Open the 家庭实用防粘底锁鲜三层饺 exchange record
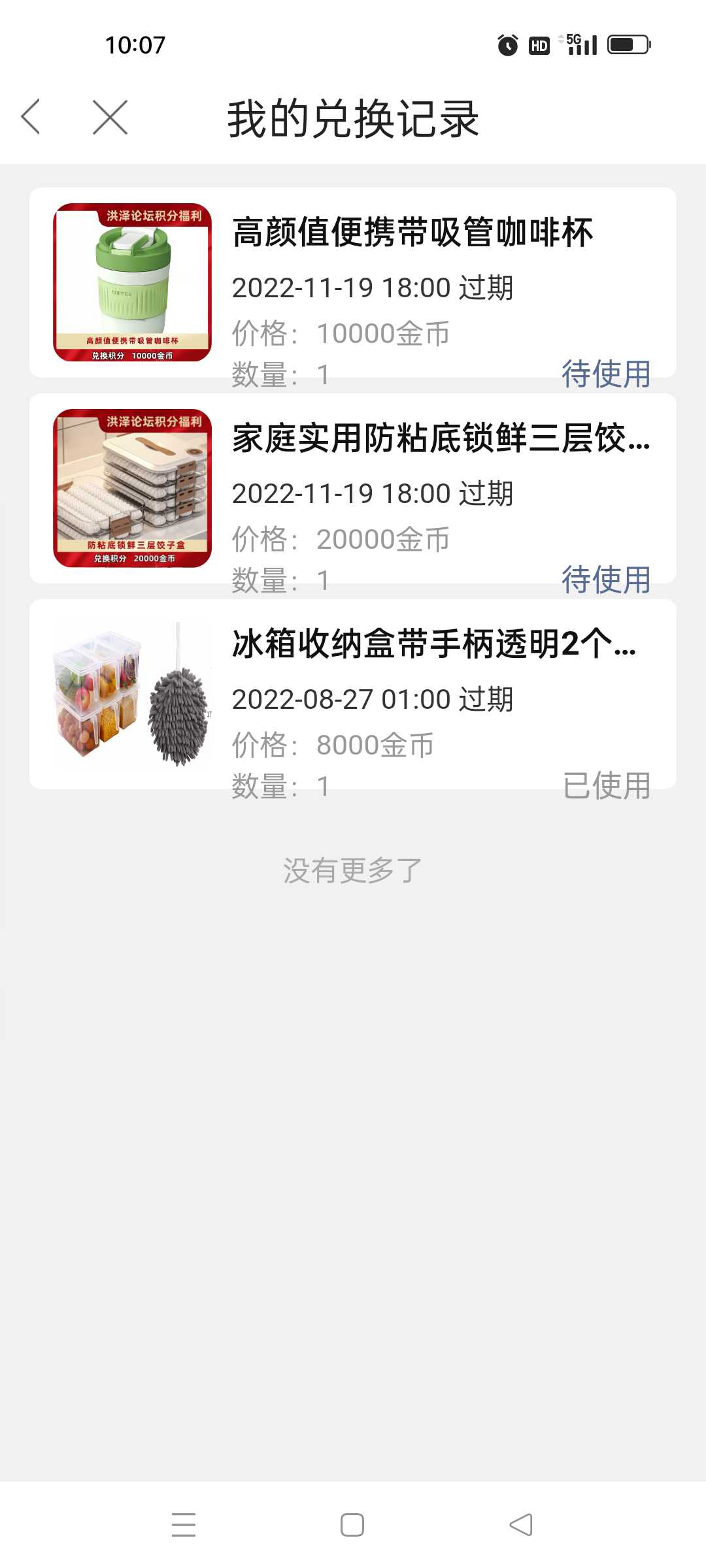The width and height of the screenshot is (706, 1568). [353, 488]
